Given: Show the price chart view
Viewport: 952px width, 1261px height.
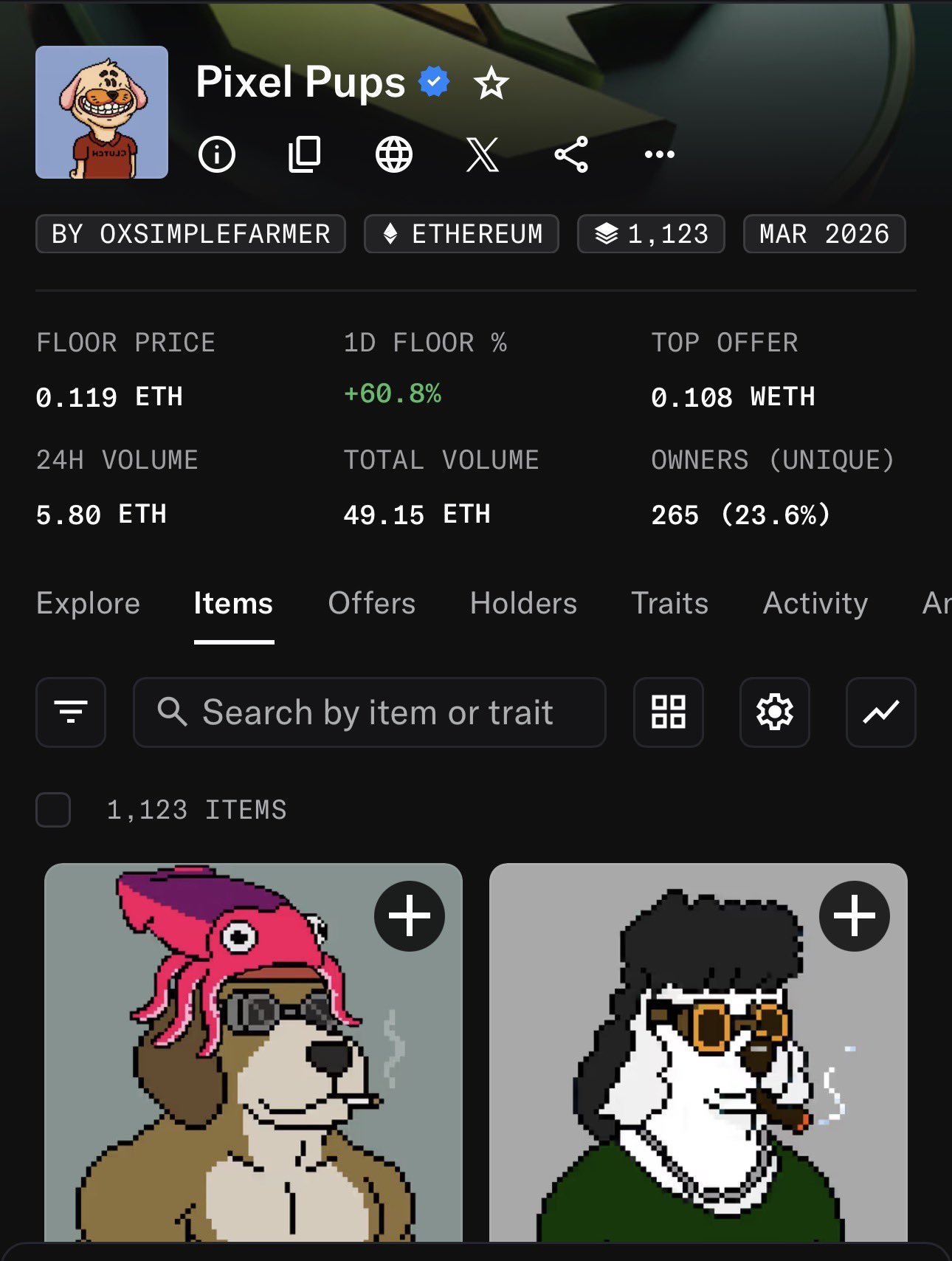Looking at the screenshot, I should coord(881,712).
